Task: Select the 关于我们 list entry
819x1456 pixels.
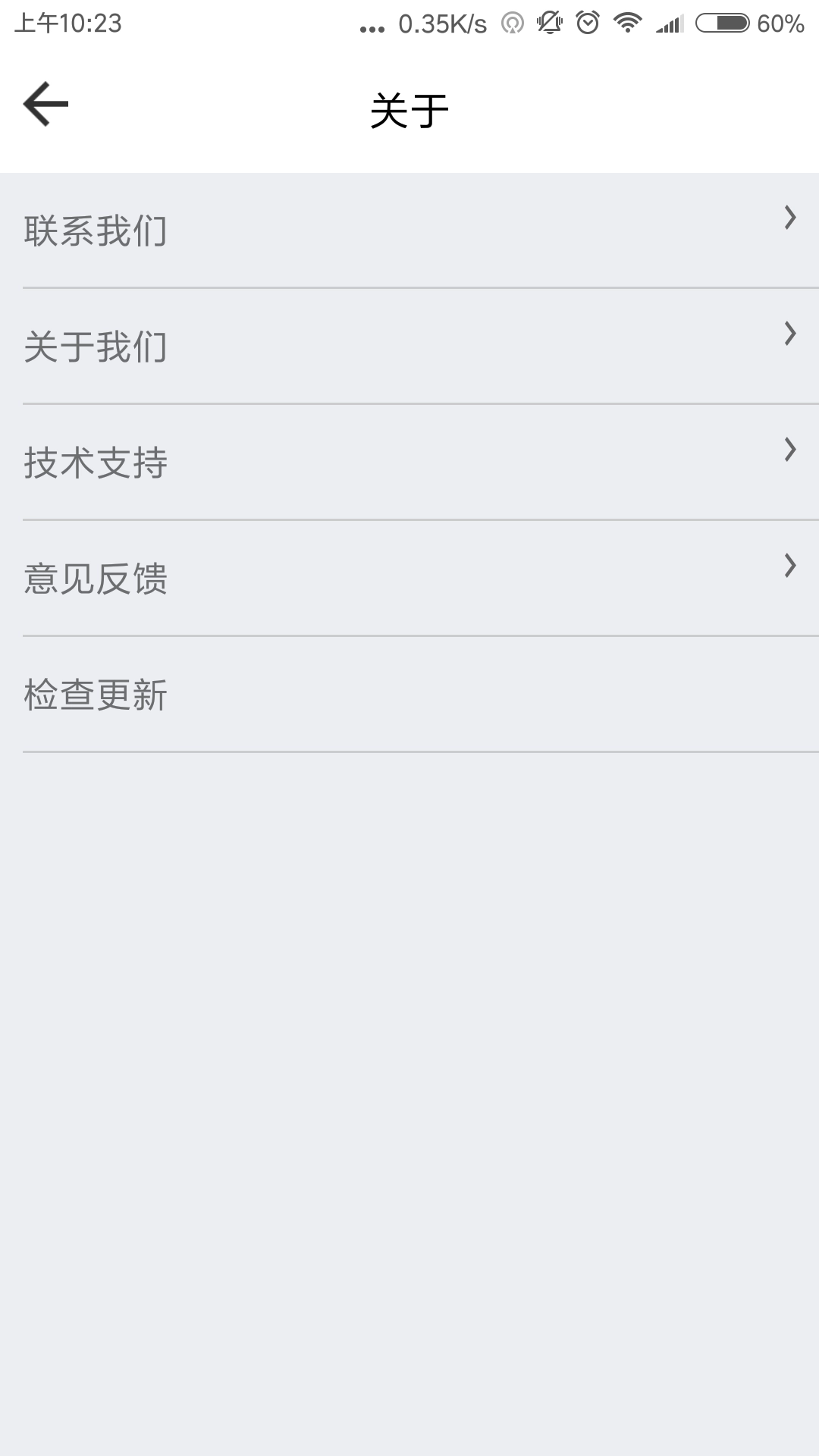Action: (x=409, y=347)
